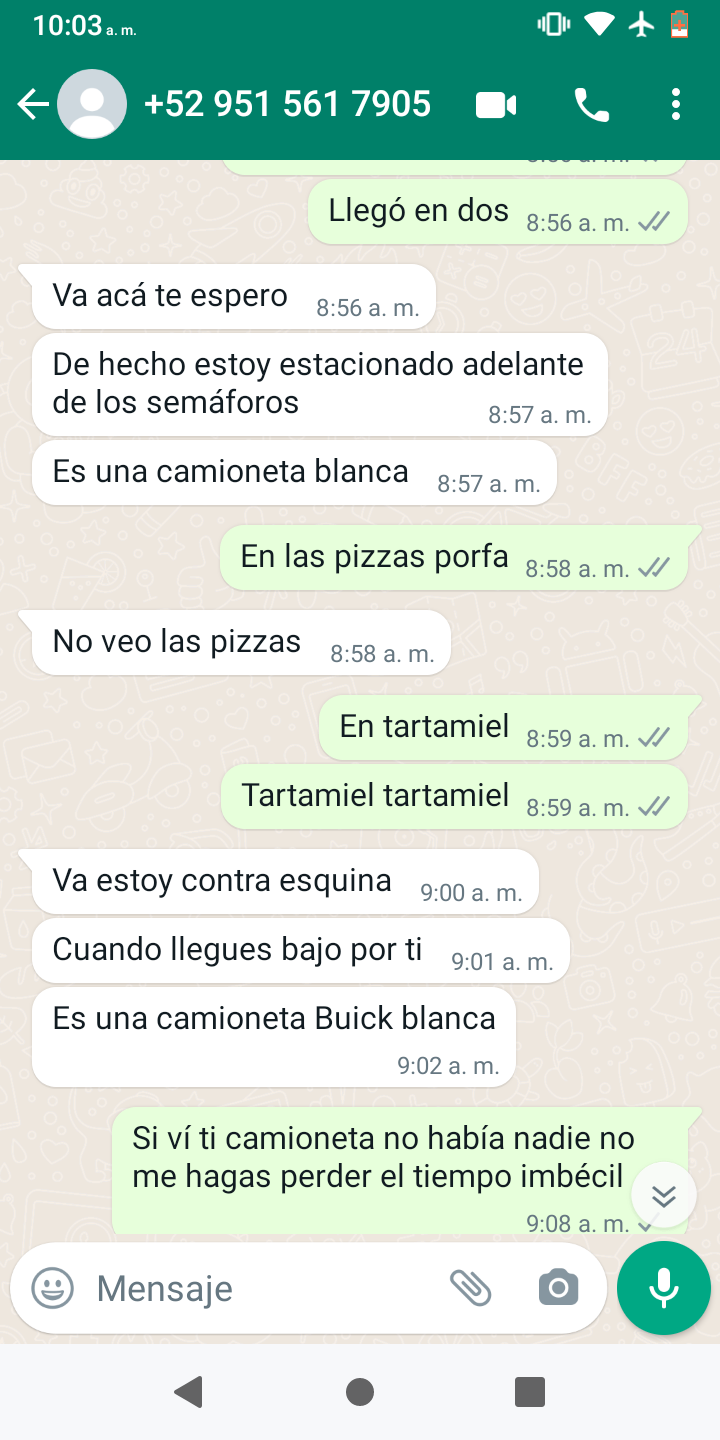Image resolution: width=720 pixels, height=1440 pixels.
Task: Tap the system back button
Action: point(188,1391)
